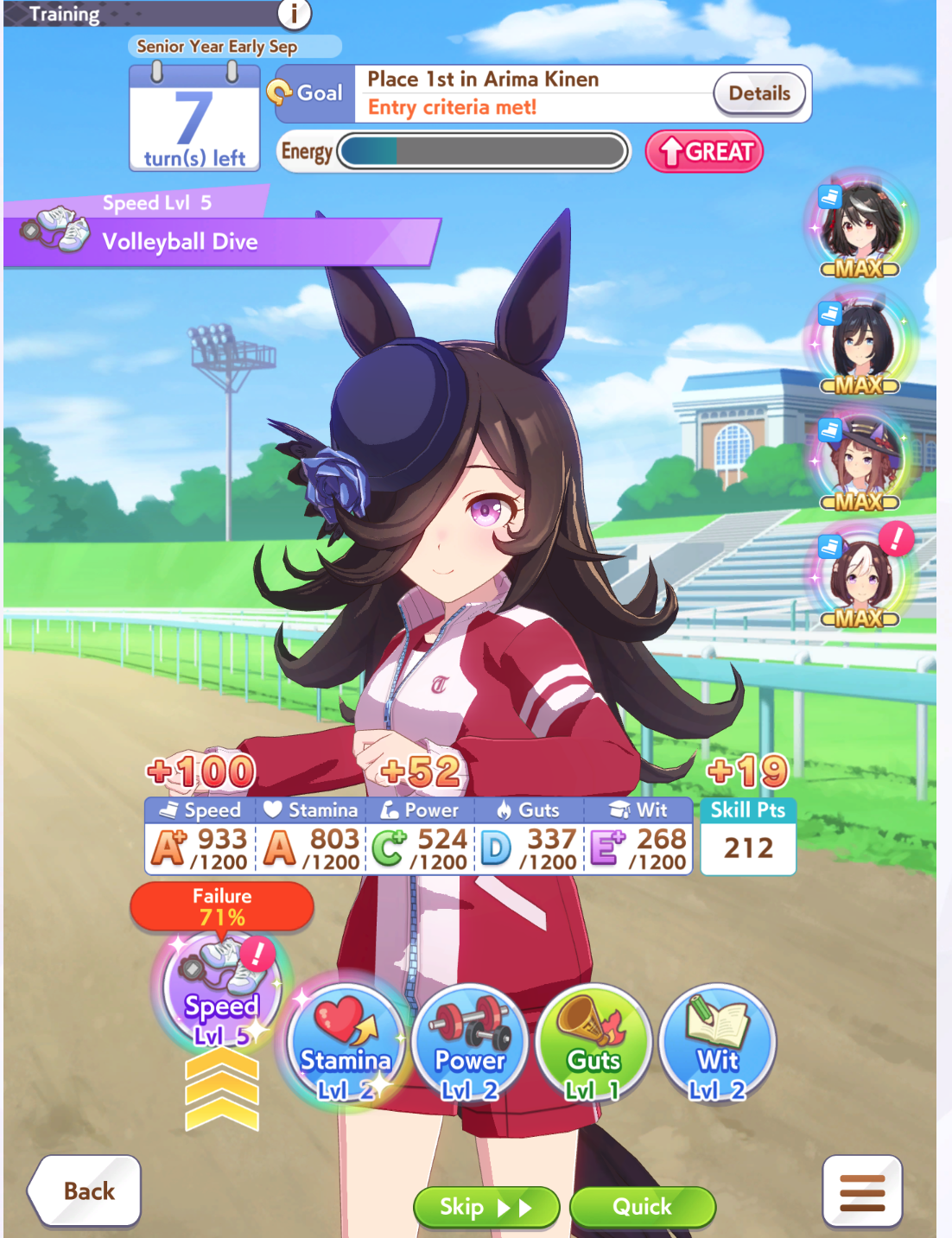Image resolution: width=952 pixels, height=1238 pixels.
Task: View goal Details
Action: click(x=758, y=93)
